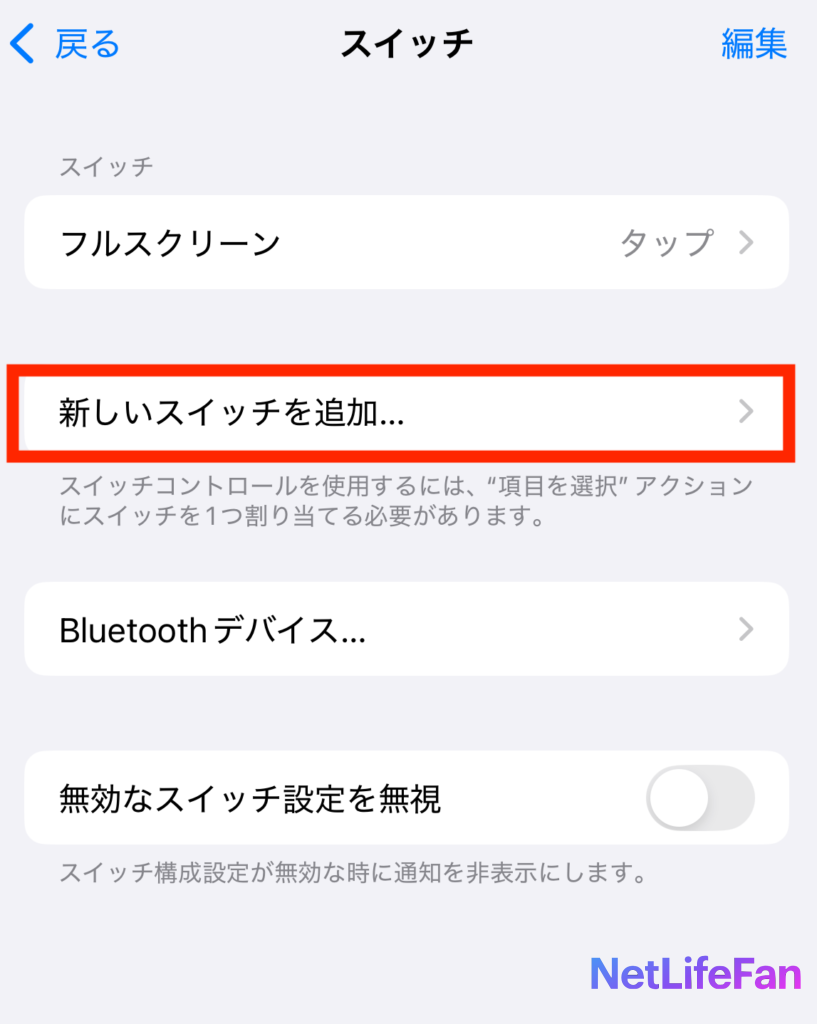
Task: Toggle 無効なスイッチ設定を無視 switch
Action: [700, 799]
